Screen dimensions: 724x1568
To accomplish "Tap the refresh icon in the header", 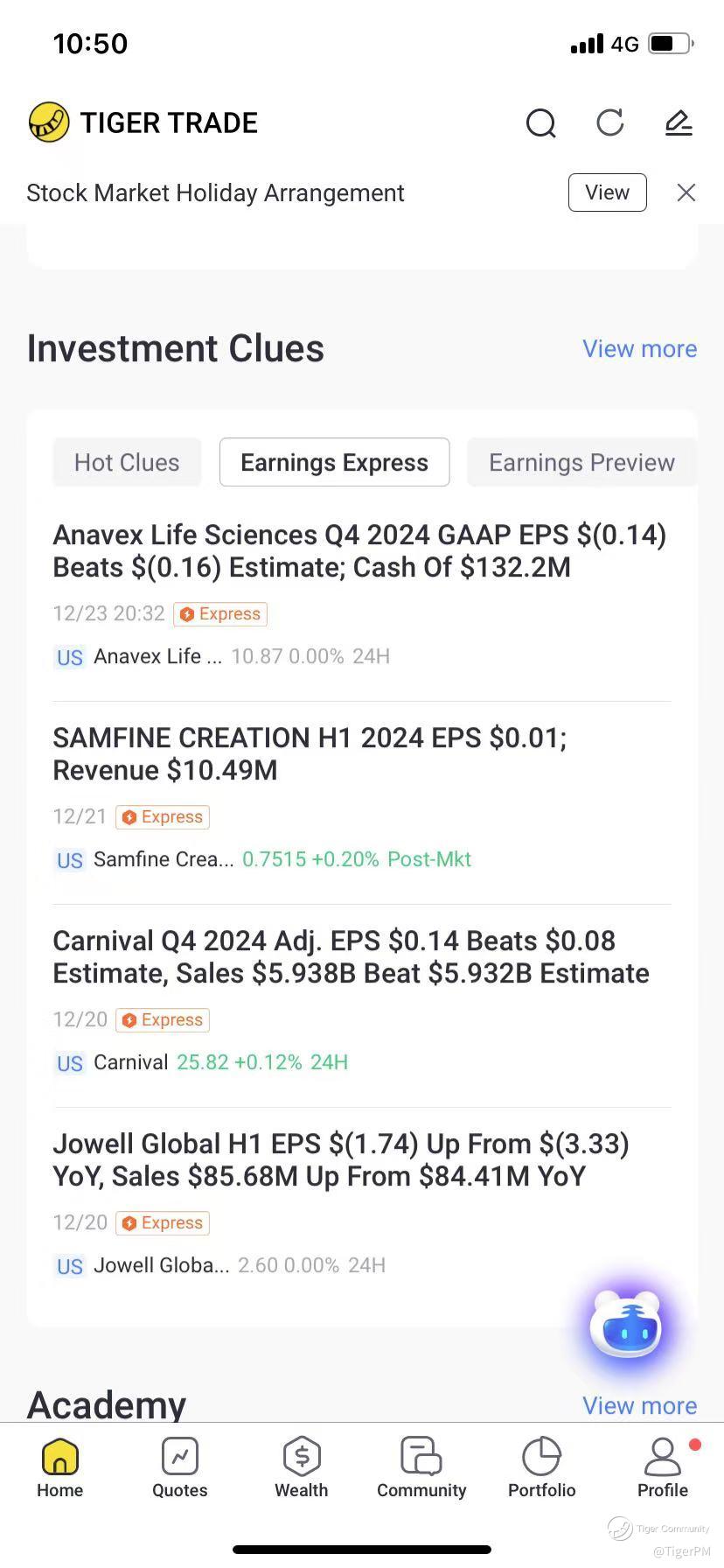I will click(x=609, y=122).
